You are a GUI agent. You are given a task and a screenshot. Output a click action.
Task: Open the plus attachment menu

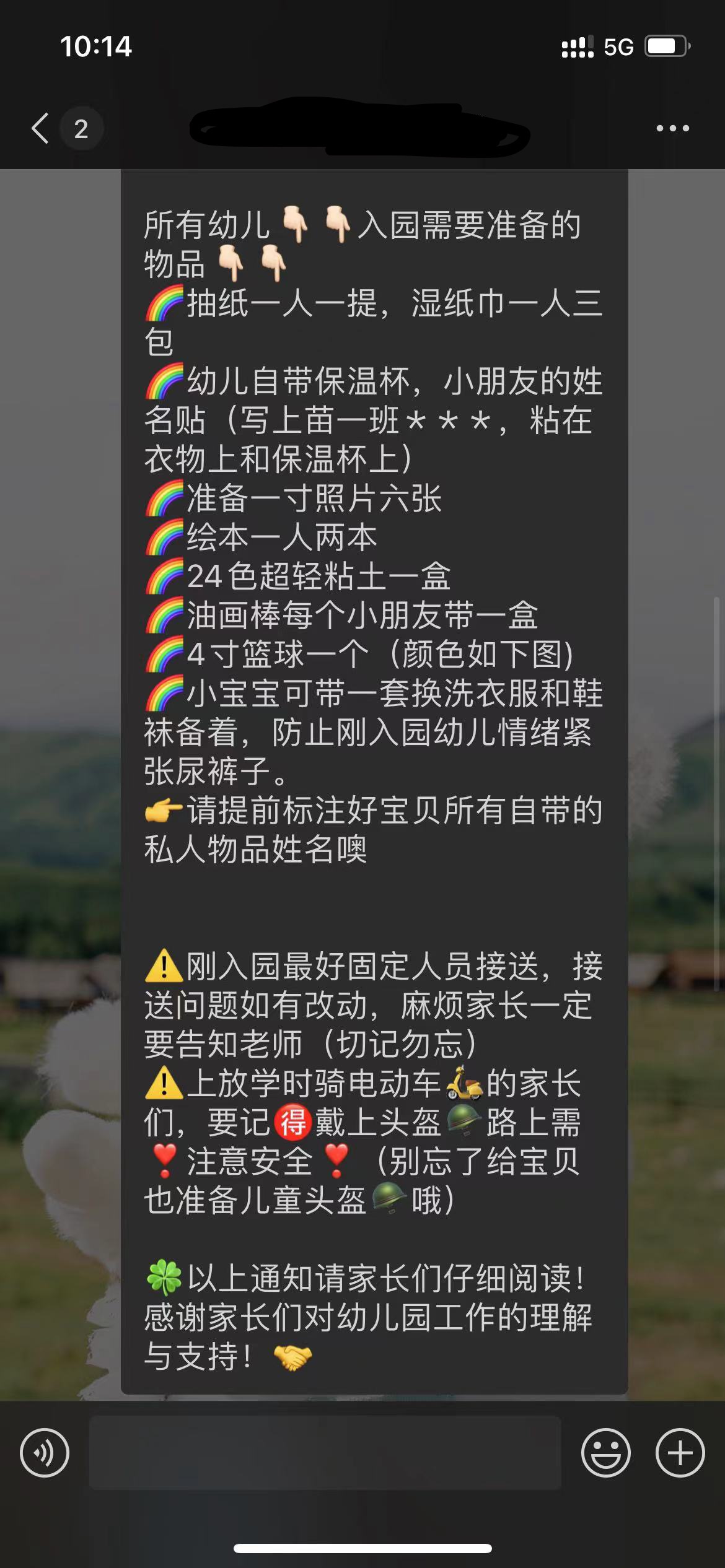[x=680, y=1453]
